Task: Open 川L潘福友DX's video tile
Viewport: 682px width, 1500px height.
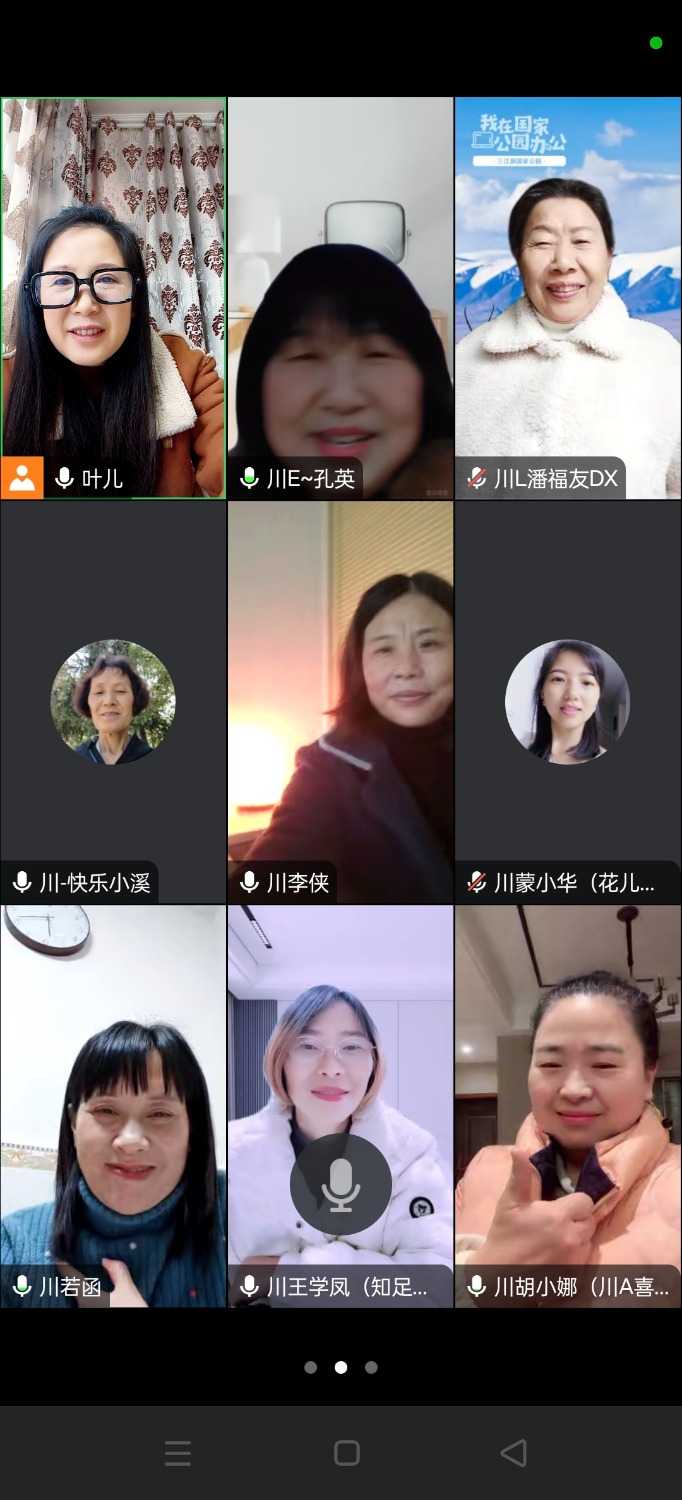Action: click(x=568, y=297)
